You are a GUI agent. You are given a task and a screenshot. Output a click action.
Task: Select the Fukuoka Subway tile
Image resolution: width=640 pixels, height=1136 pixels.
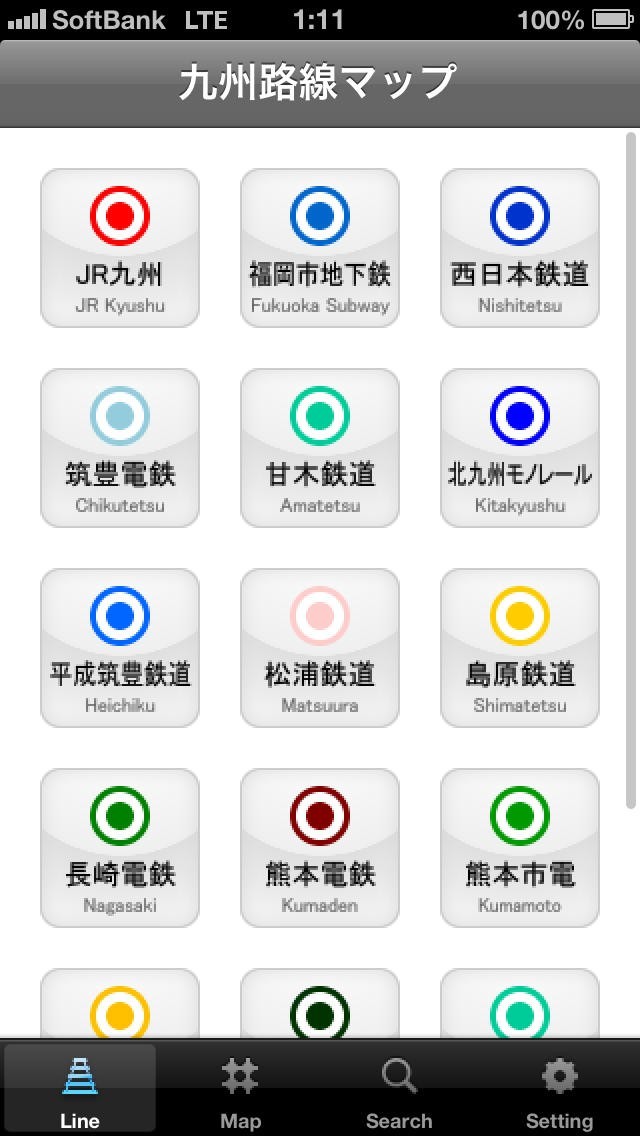(320, 247)
